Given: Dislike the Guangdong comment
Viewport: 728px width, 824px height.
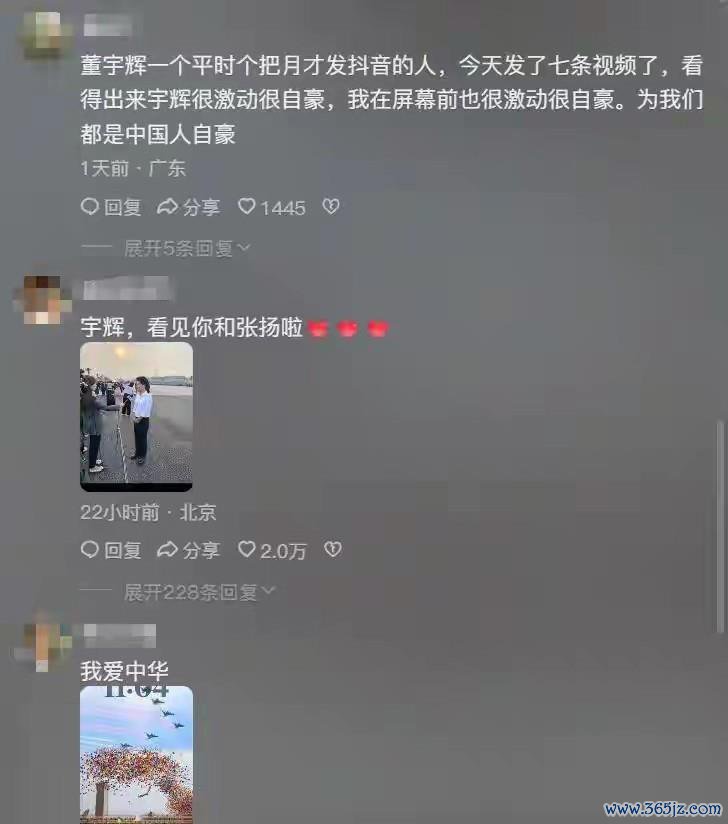Looking at the screenshot, I should [331, 207].
